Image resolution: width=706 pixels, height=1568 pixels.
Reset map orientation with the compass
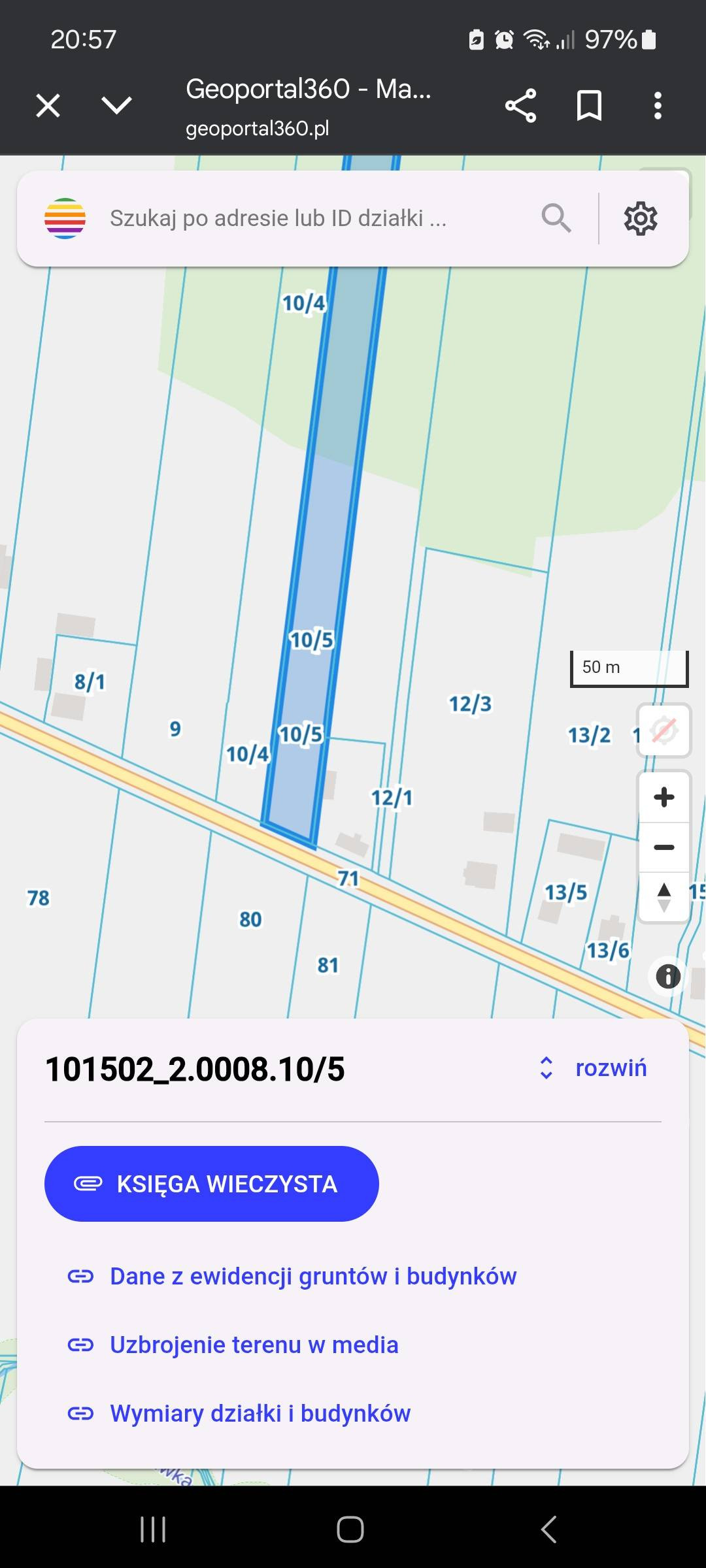pos(664,898)
